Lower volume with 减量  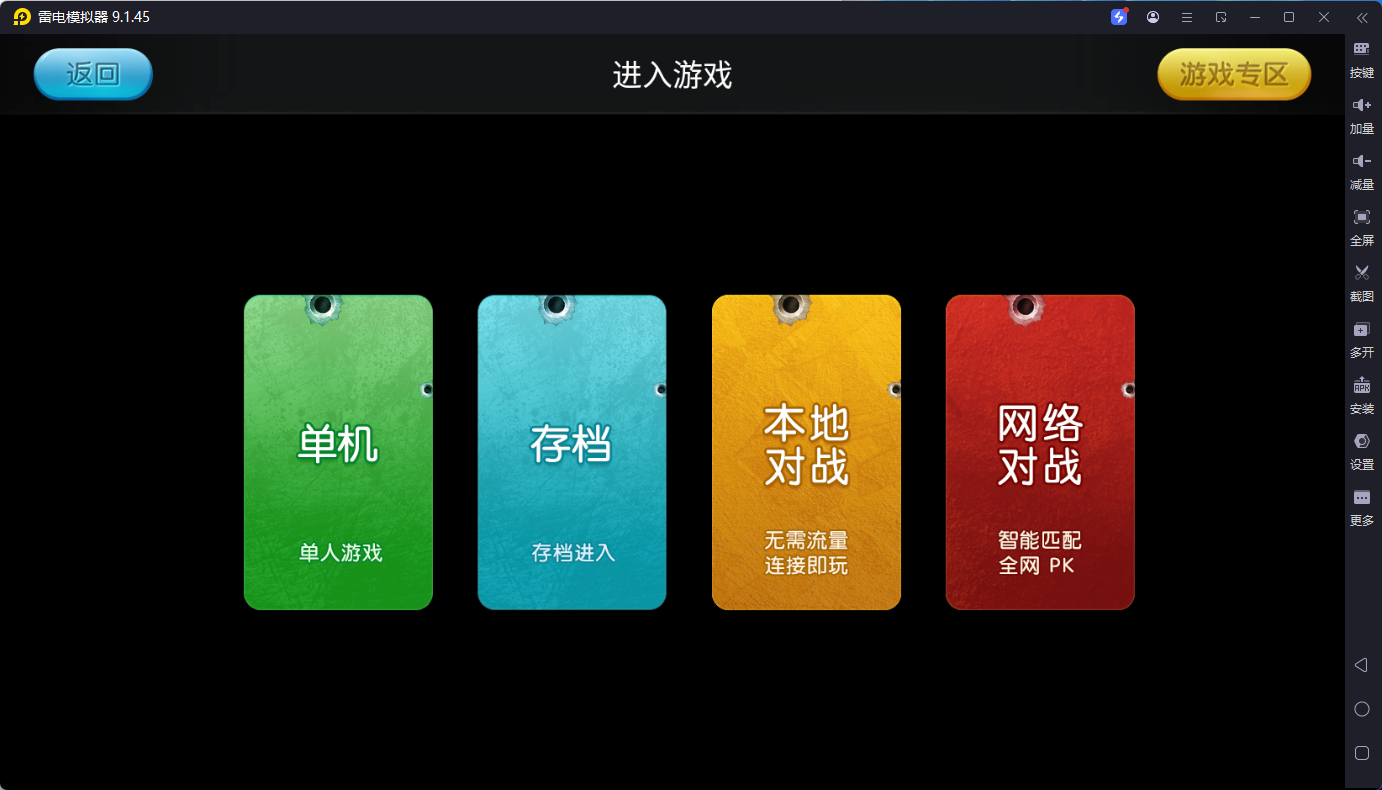[1361, 168]
